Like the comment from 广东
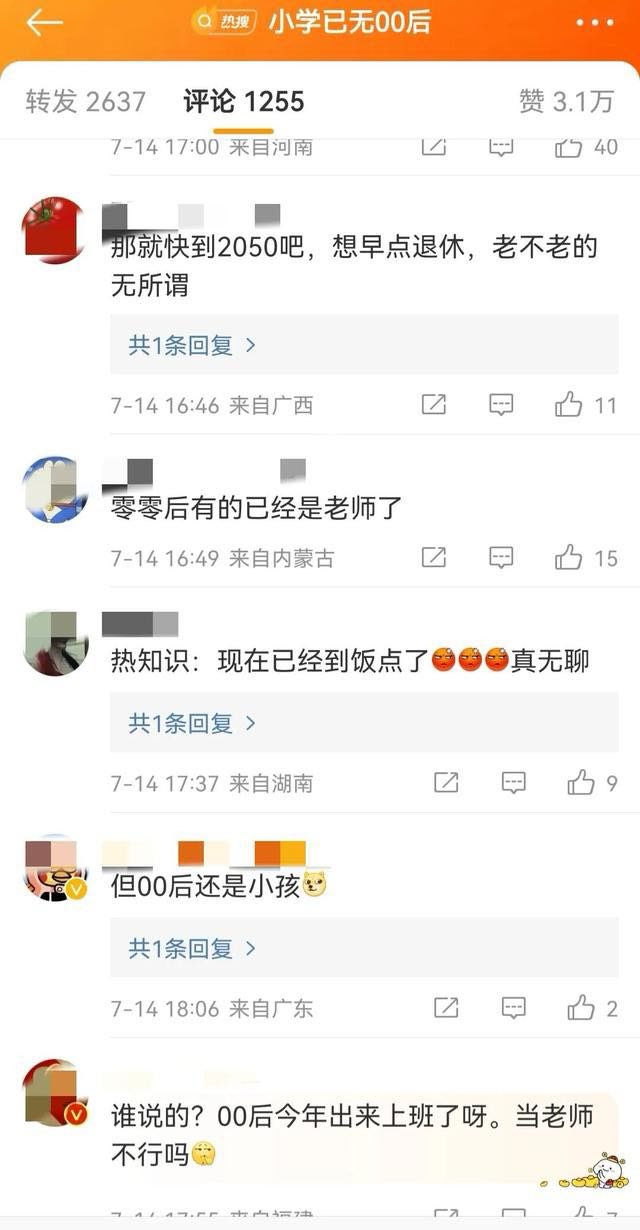This screenshot has height=1230, width=640. pyautogui.click(x=581, y=1008)
